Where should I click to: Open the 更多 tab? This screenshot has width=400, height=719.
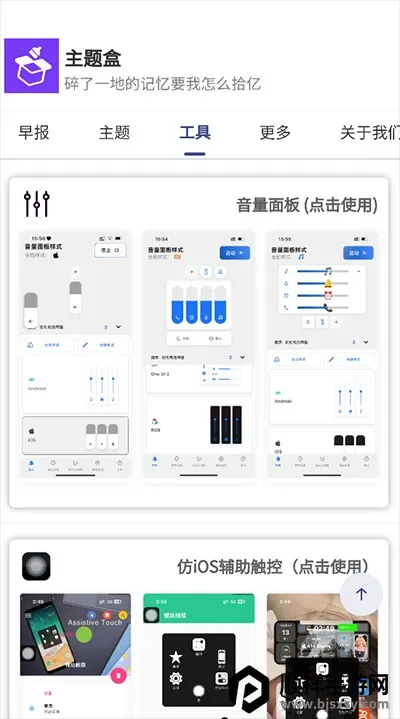tap(275, 133)
